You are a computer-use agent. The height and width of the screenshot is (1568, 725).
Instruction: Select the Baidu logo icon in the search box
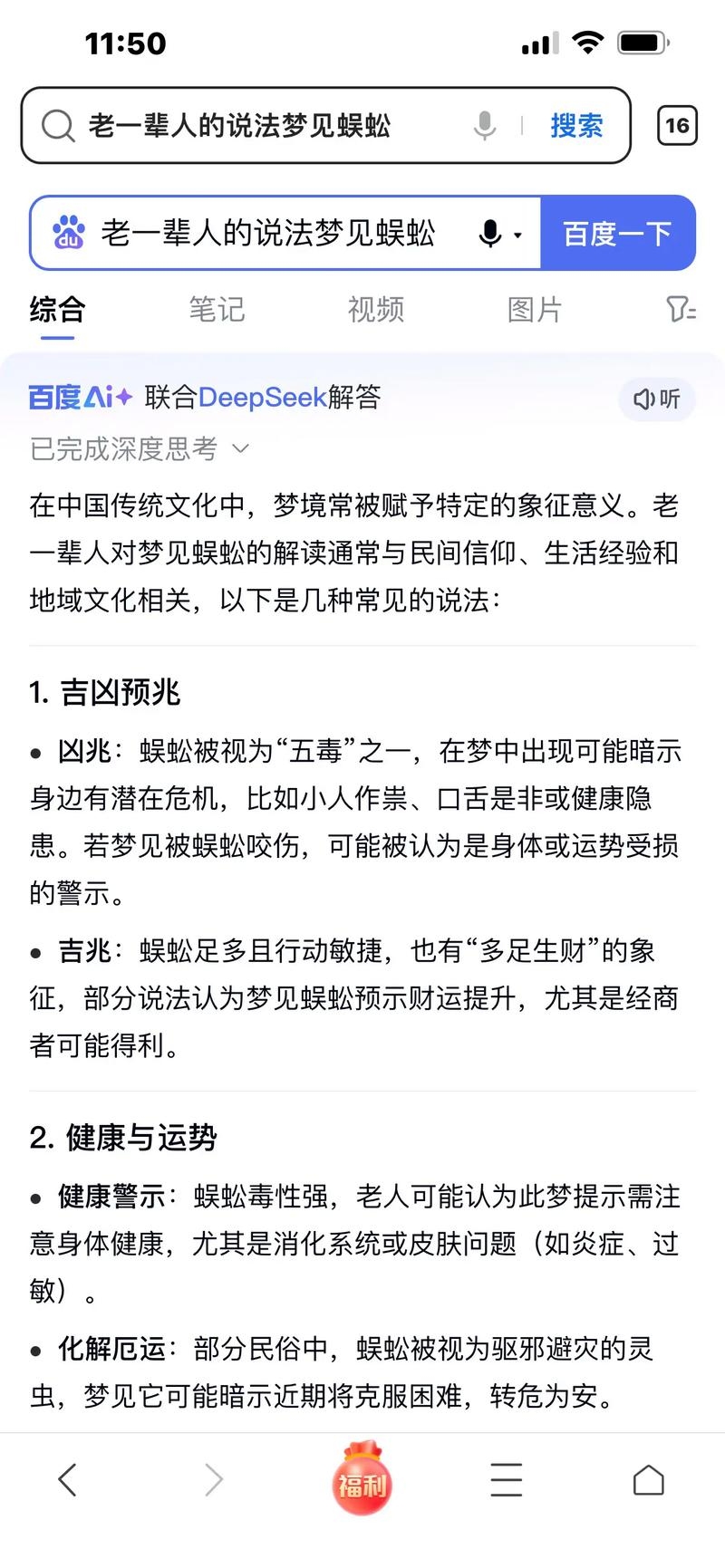[68, 233]
